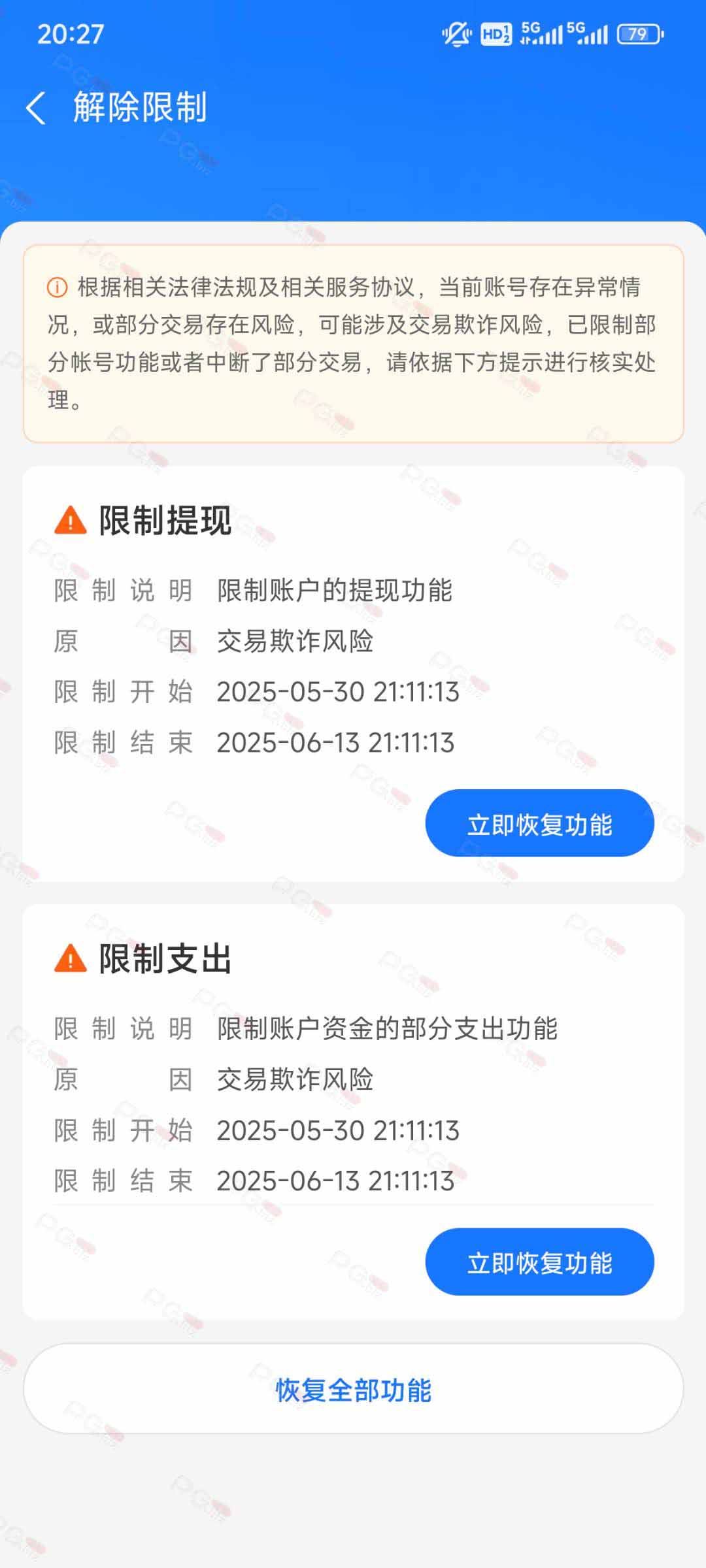The width and height of the screenshot is (706, 1568).
Task: Go back from the 解除限制 page
Action: point(36,108)
